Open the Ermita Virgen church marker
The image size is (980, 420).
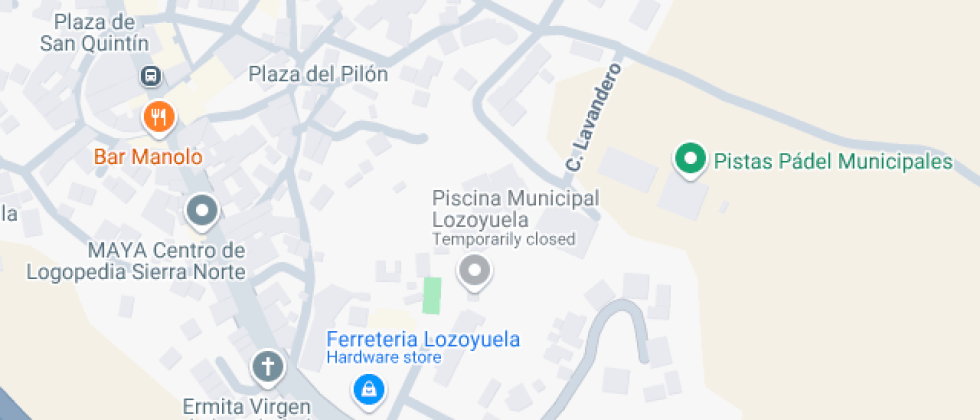point(267,366)
